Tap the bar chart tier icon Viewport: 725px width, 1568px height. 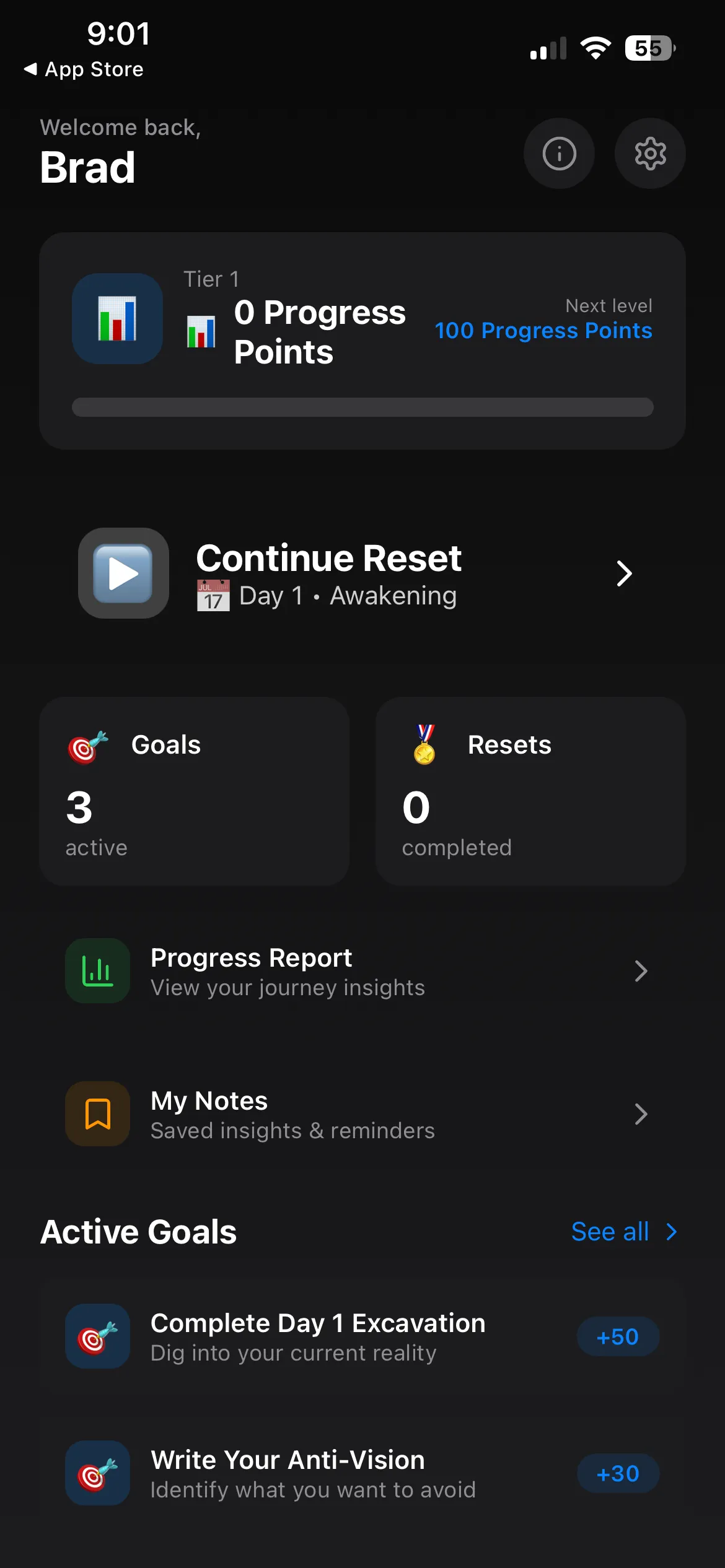[x=116, y=319]
